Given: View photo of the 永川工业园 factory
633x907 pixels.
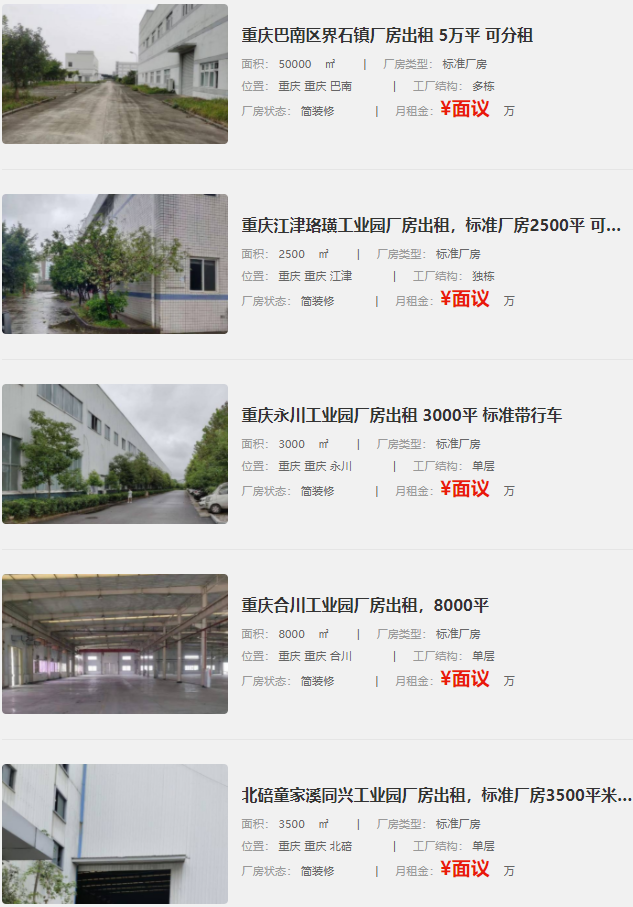Looking at the screenshot, I should pos(115,454).
